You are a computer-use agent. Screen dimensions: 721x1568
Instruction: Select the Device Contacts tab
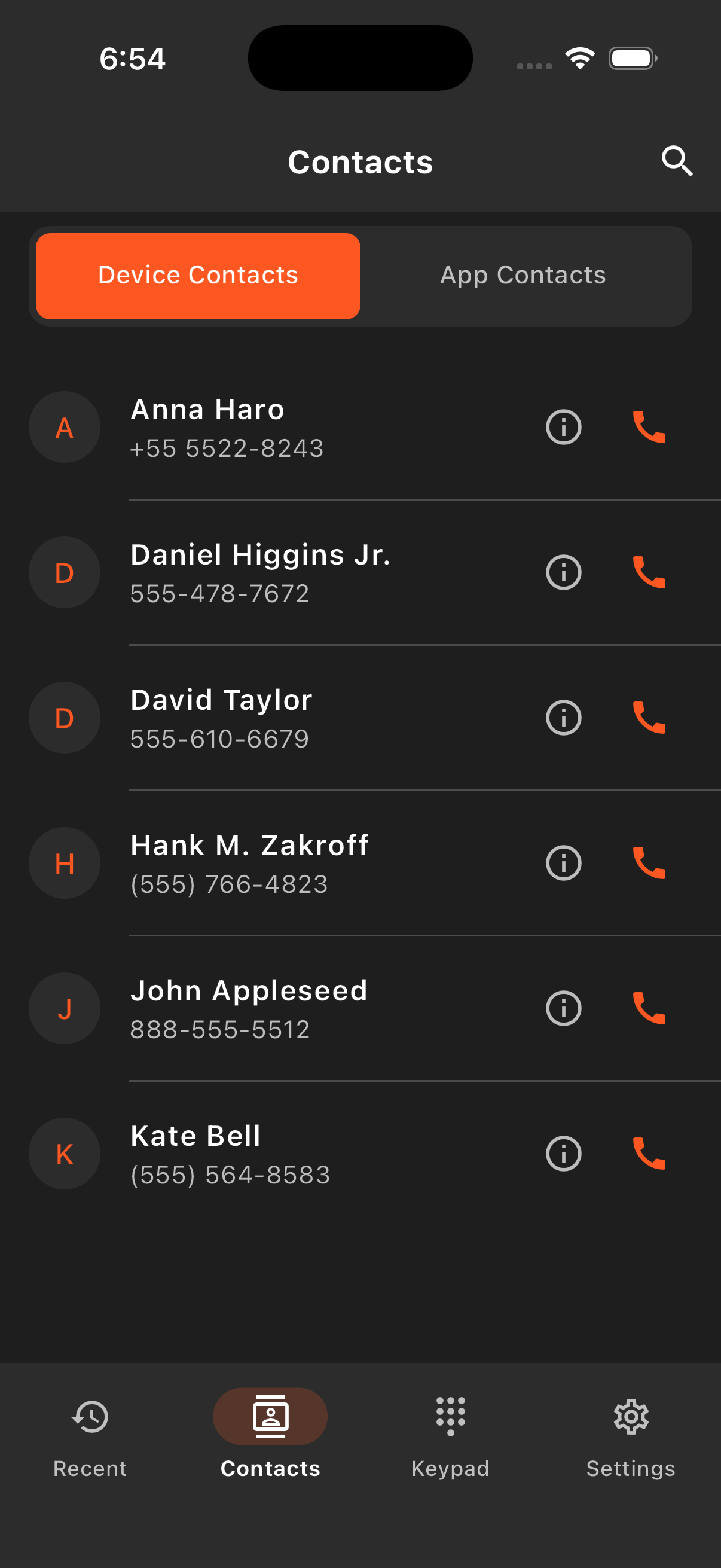tap(198, 275)
